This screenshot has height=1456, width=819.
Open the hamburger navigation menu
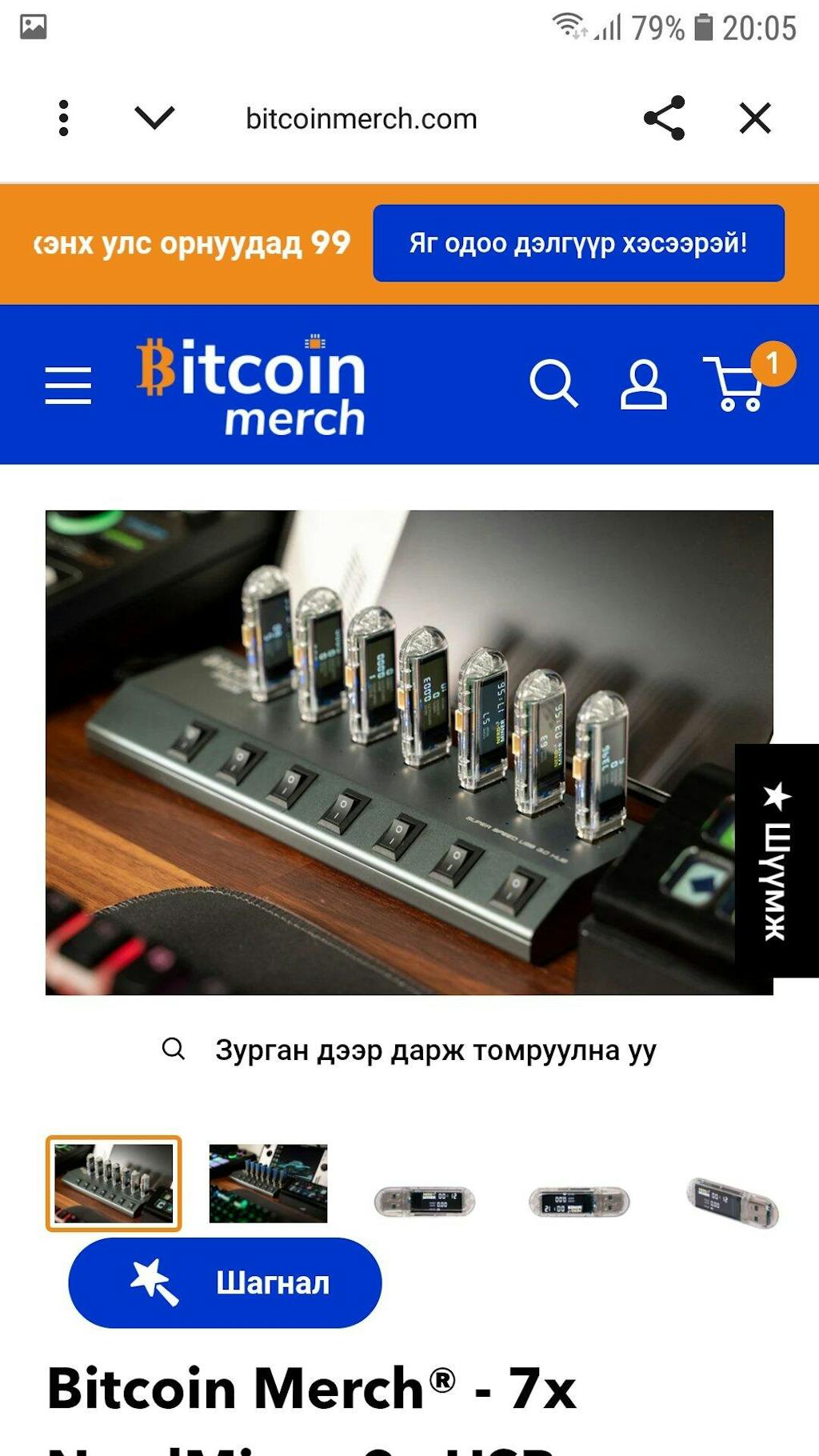(68, 386)
